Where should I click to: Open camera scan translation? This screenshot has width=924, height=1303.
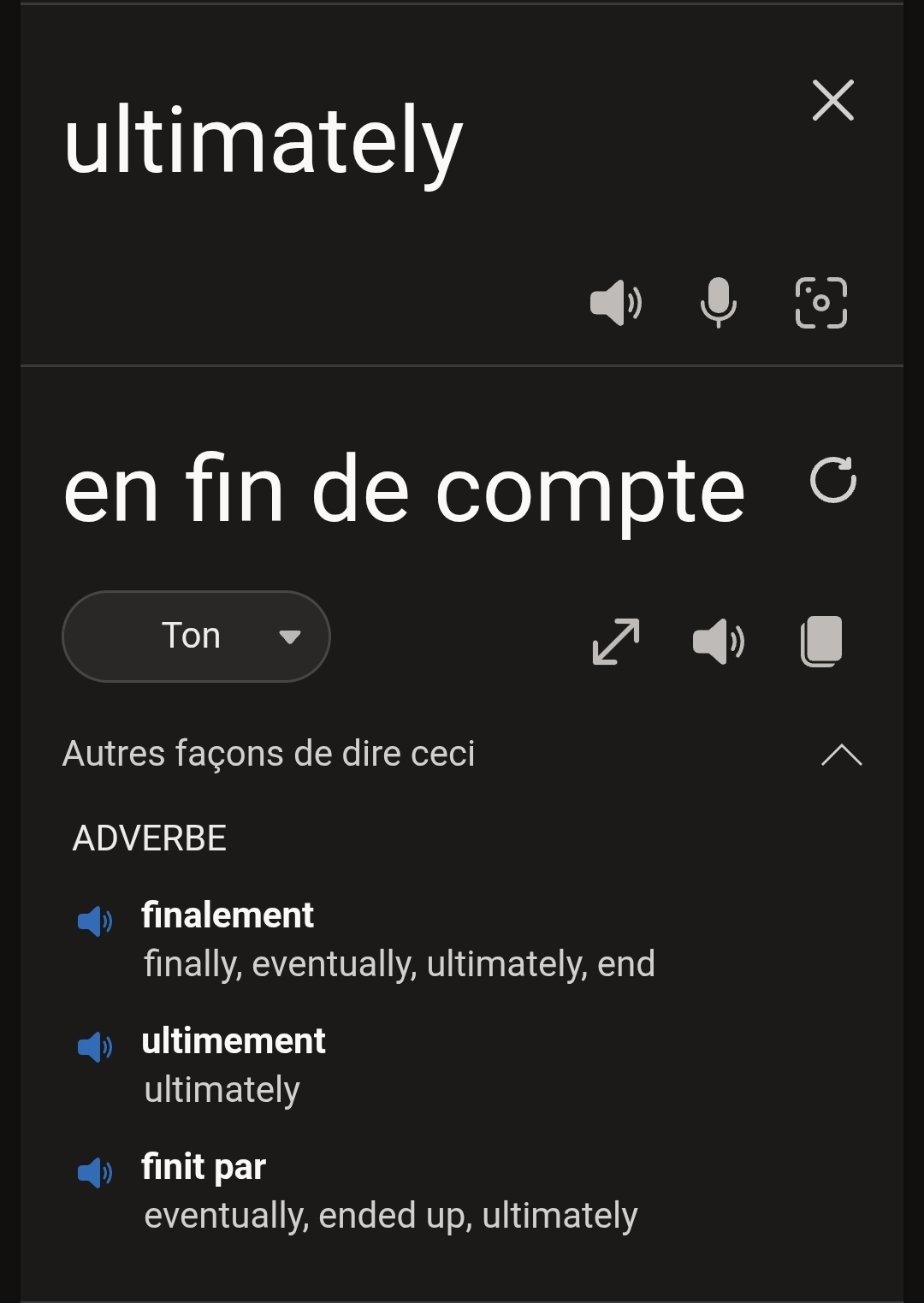click(820, 303)
